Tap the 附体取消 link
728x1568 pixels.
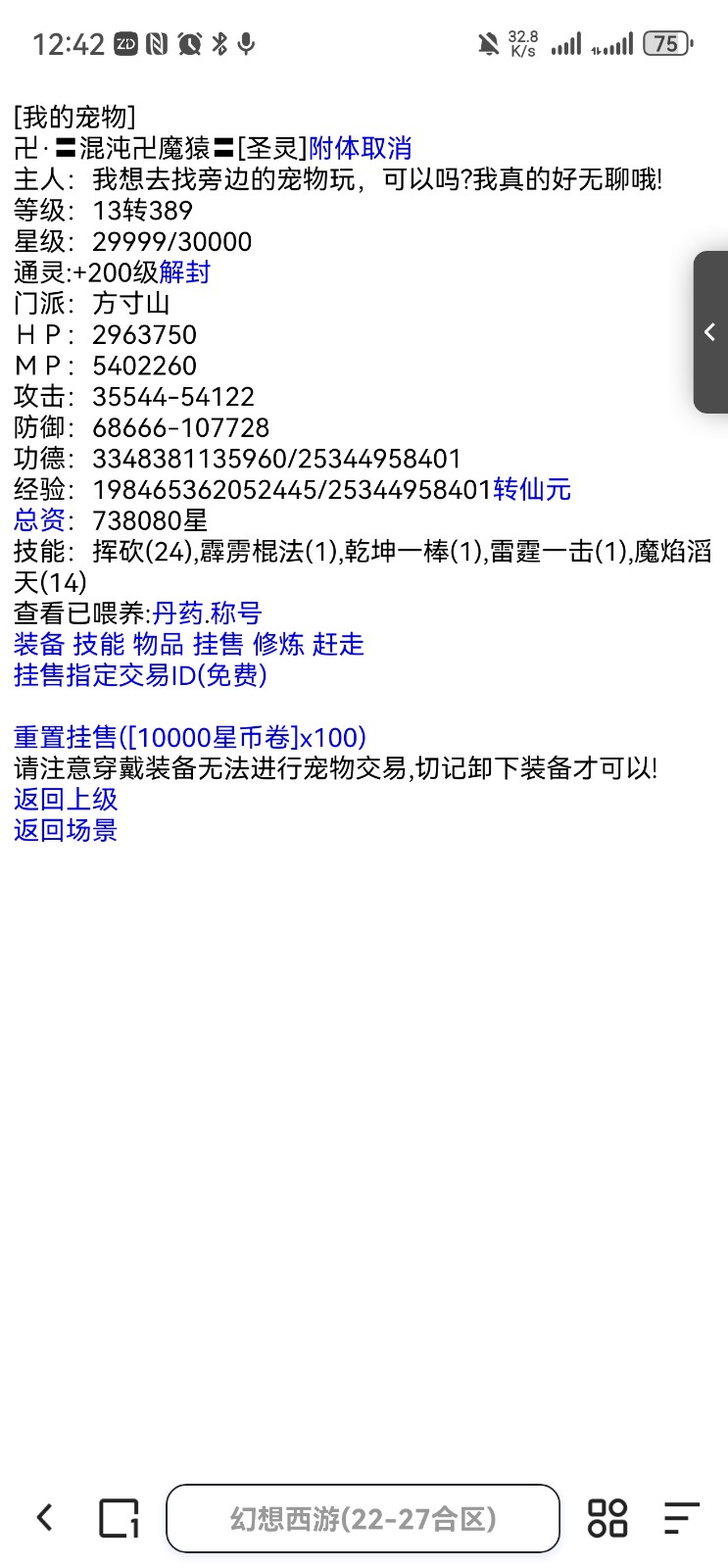(360, 148)
